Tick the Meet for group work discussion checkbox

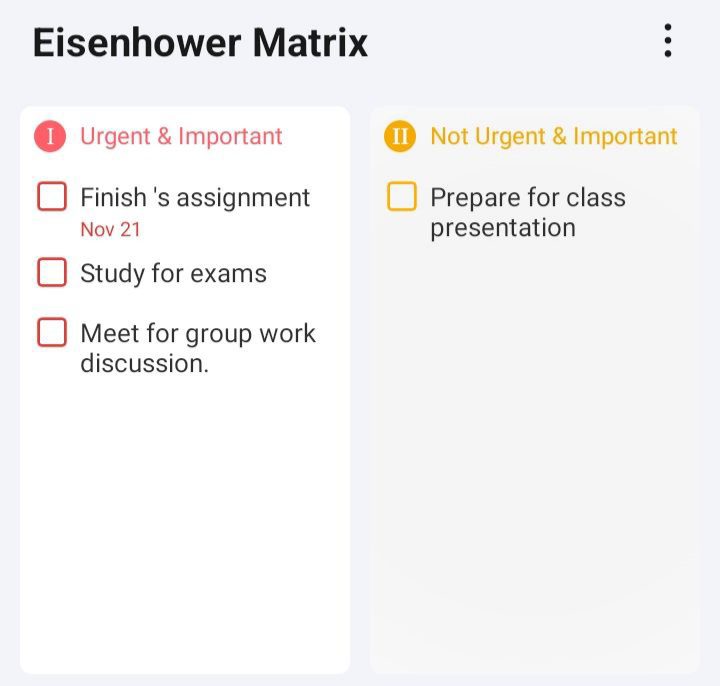pos(52,332)
